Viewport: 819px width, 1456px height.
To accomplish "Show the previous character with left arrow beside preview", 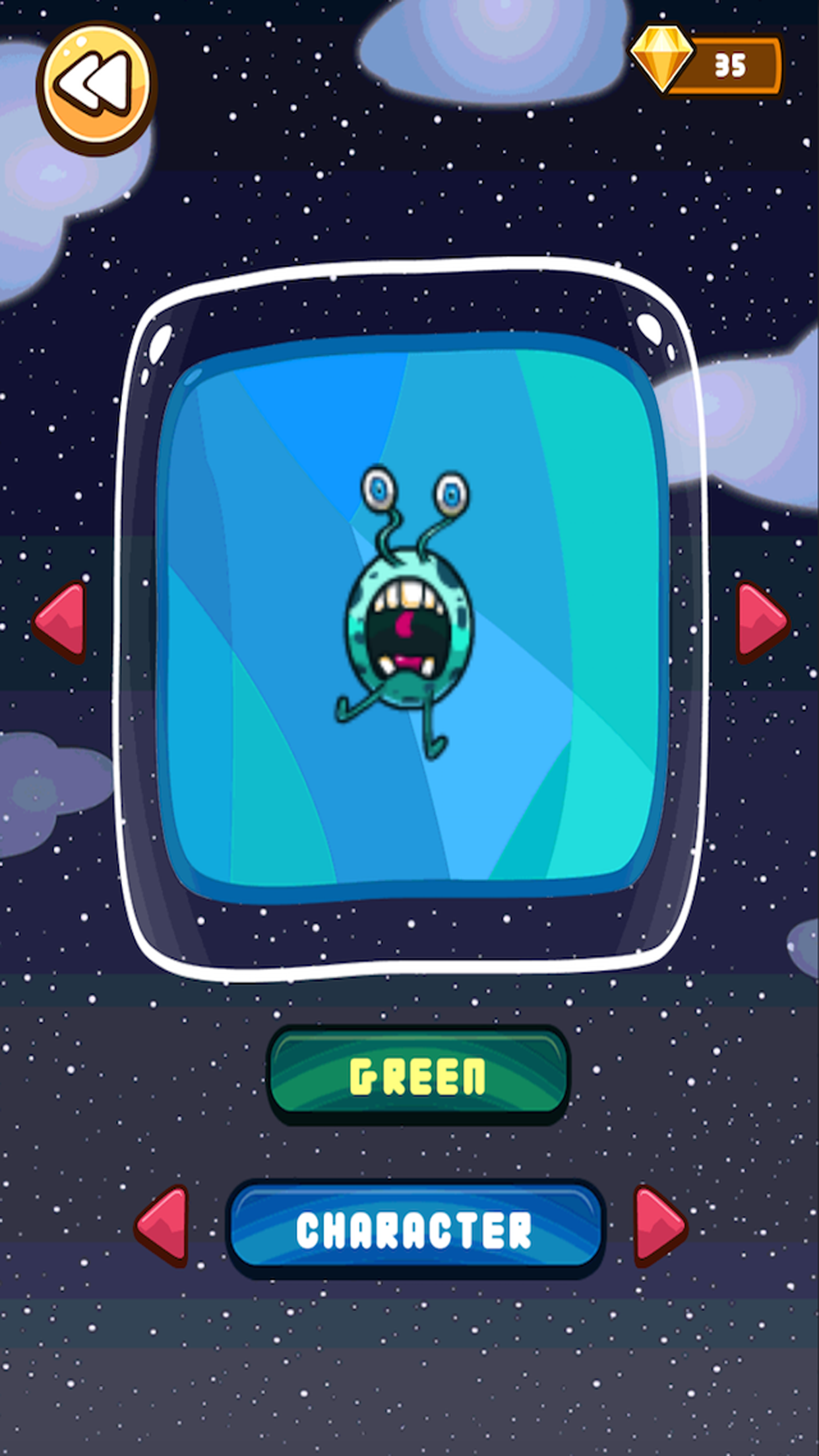I will click(x=59, y=622).
